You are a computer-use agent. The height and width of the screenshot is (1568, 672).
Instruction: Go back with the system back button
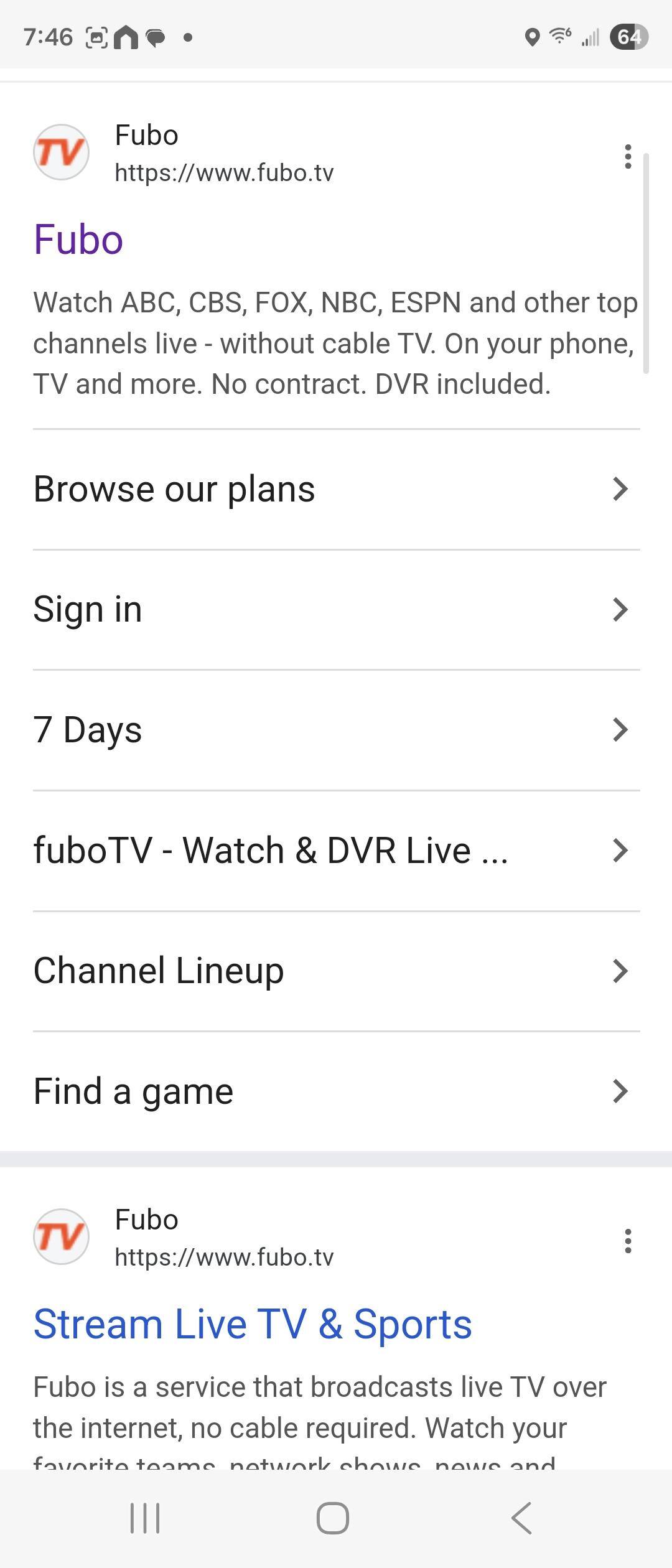521,1518
